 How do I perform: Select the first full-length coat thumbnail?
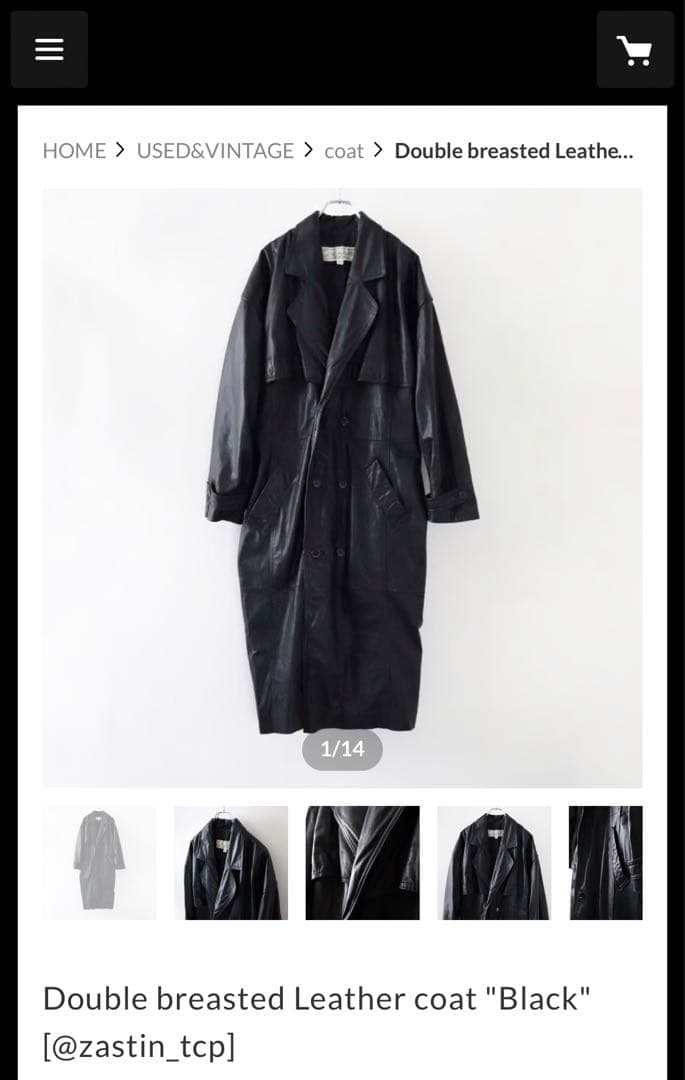[99, 863]
